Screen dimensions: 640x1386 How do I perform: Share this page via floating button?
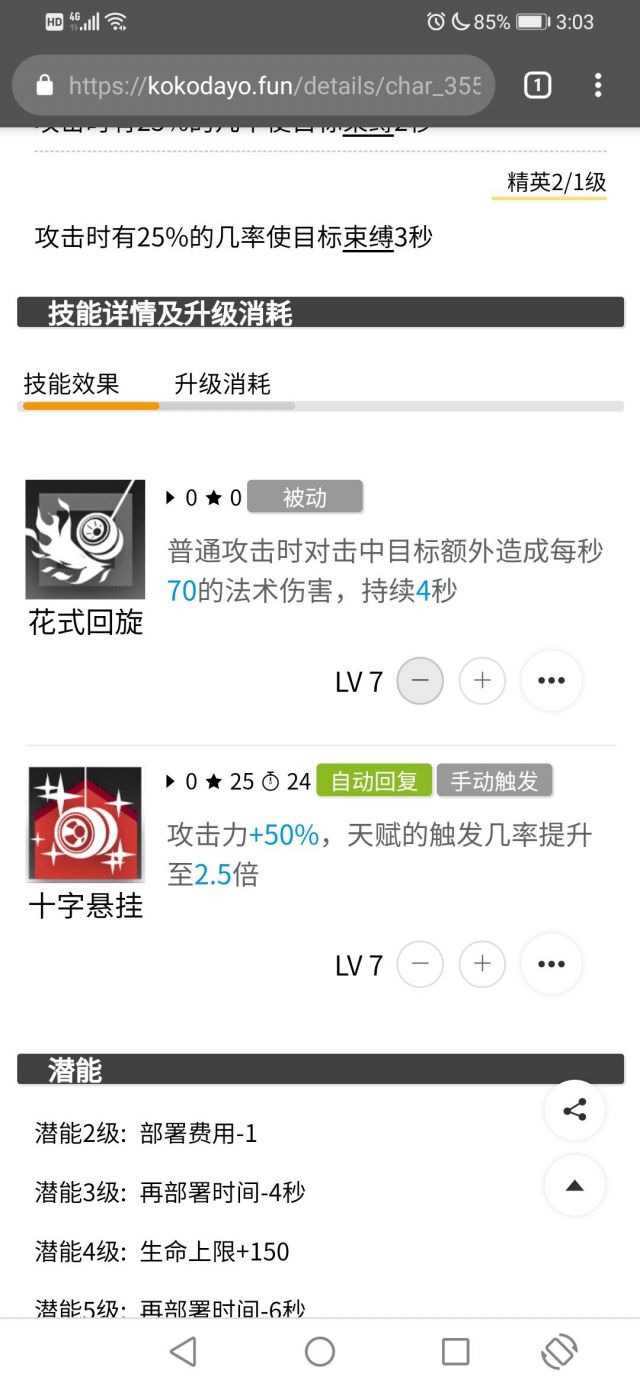pyautogui.click(x=575, y=1110)
